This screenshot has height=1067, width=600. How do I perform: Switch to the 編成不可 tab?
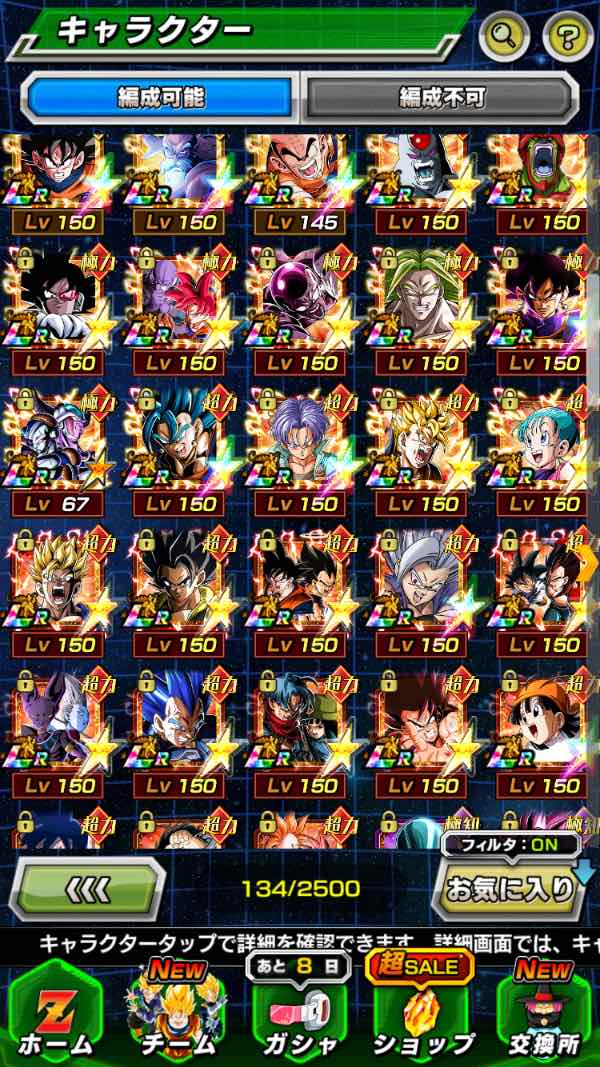[x=440, y=98]
